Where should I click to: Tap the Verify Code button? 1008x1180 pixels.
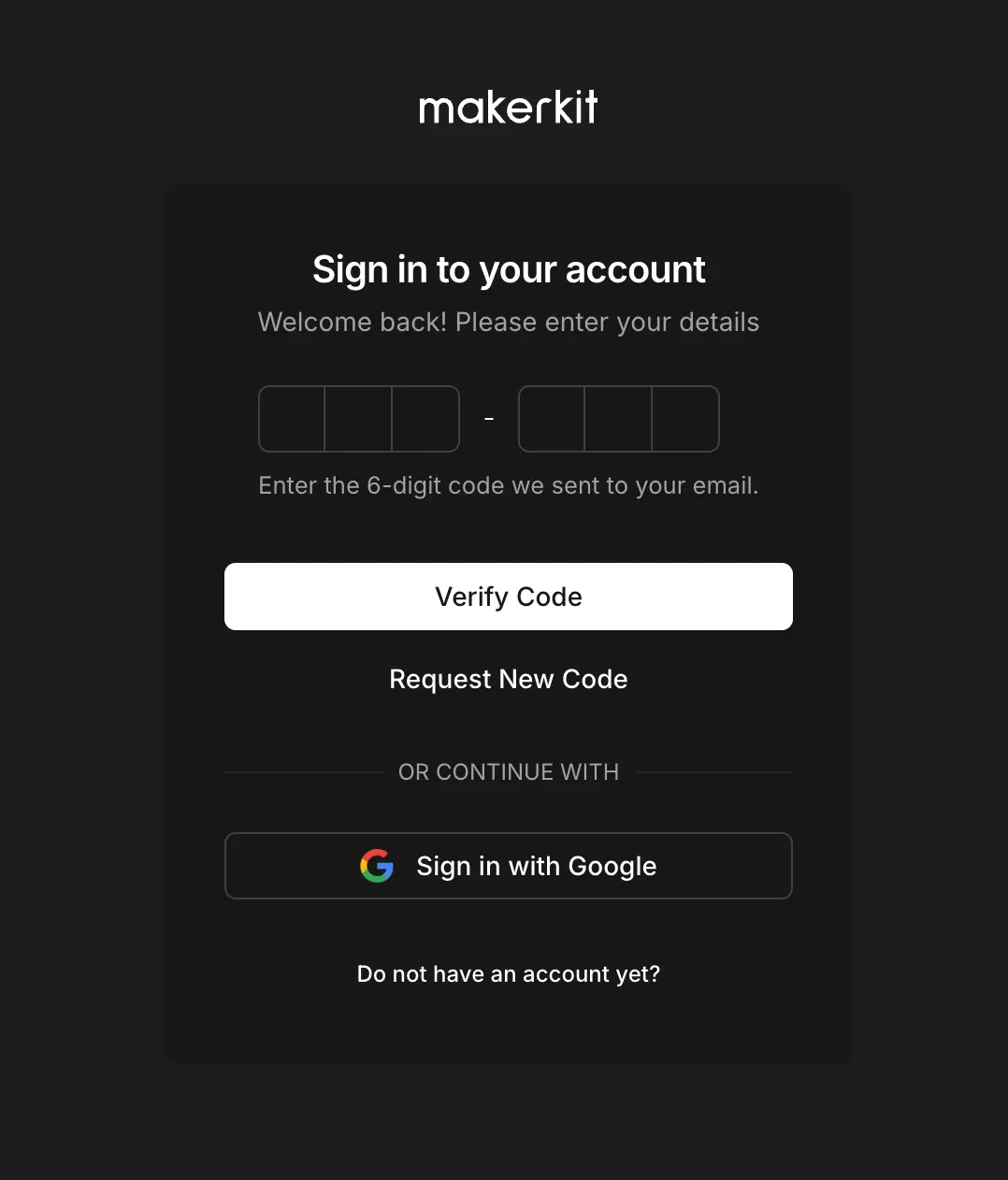coord(508,597)
